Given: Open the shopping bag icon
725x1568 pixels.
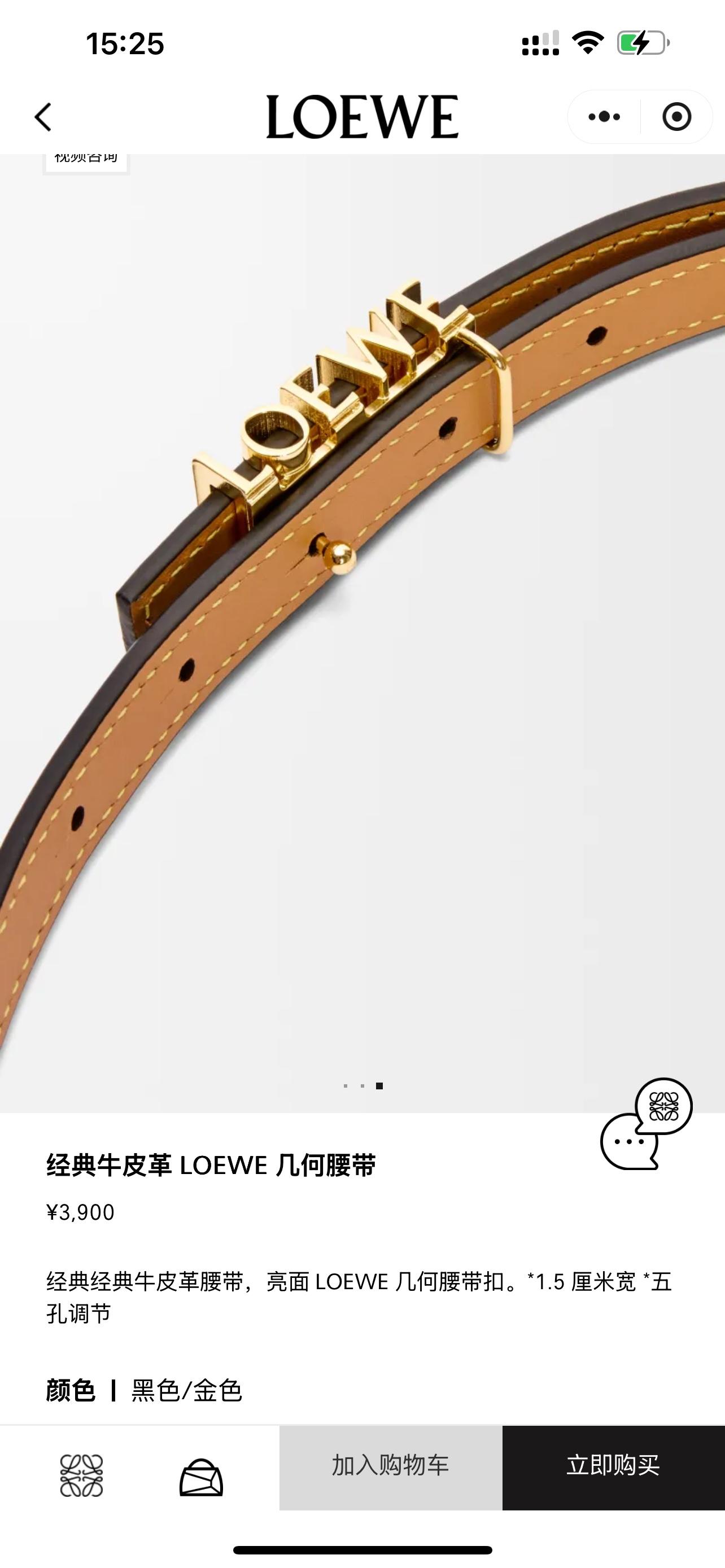Looking at the screenshot, I should pyautogui.click(x=201, y=1477).
